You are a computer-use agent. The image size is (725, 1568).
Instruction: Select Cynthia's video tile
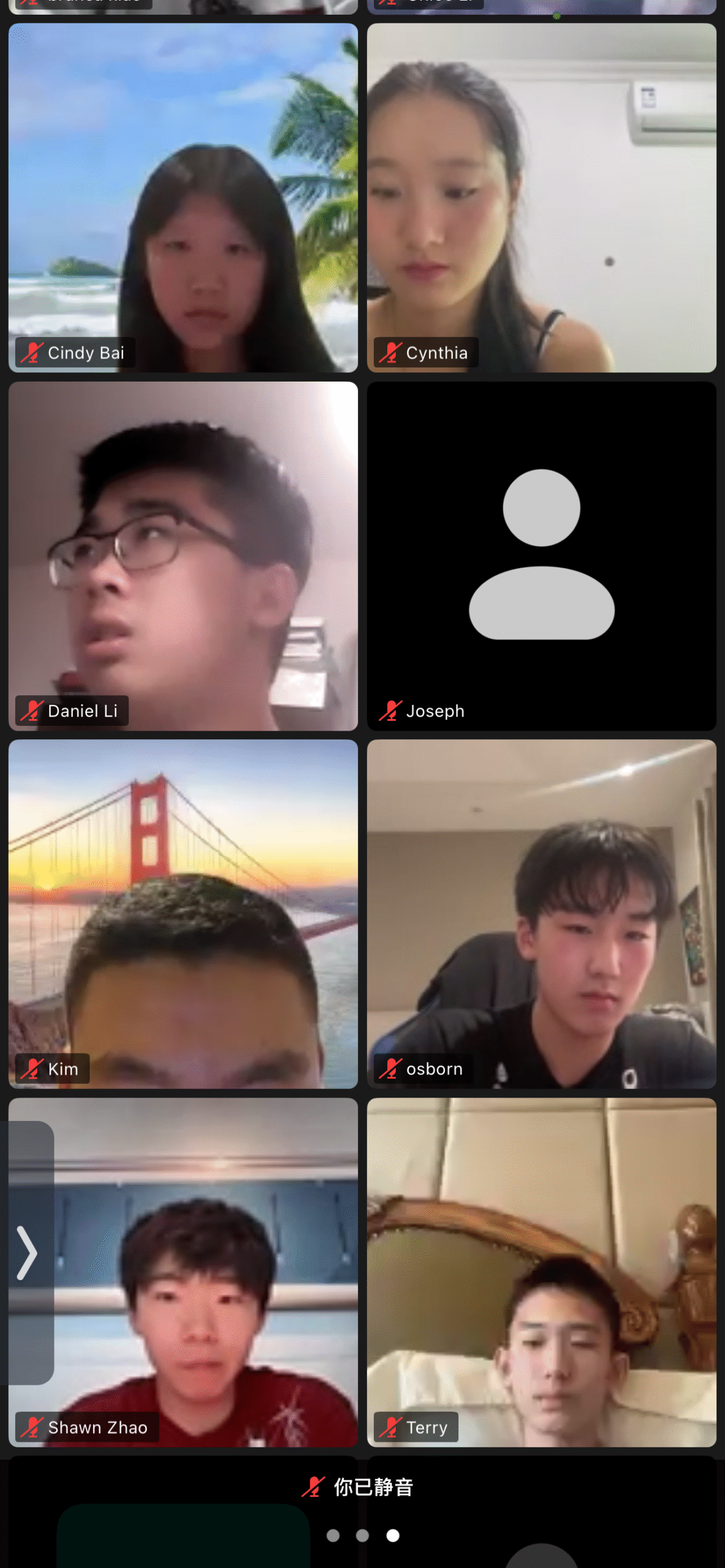pyautogui.click(x=541, y=197)
